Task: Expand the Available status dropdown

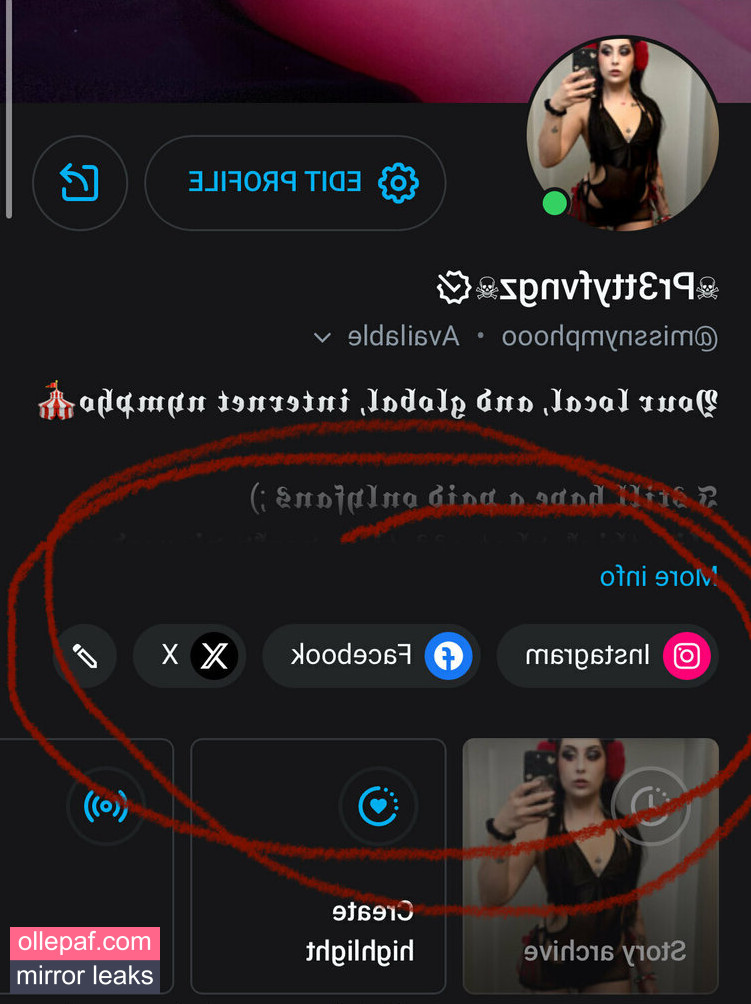Action: (322, 336)
